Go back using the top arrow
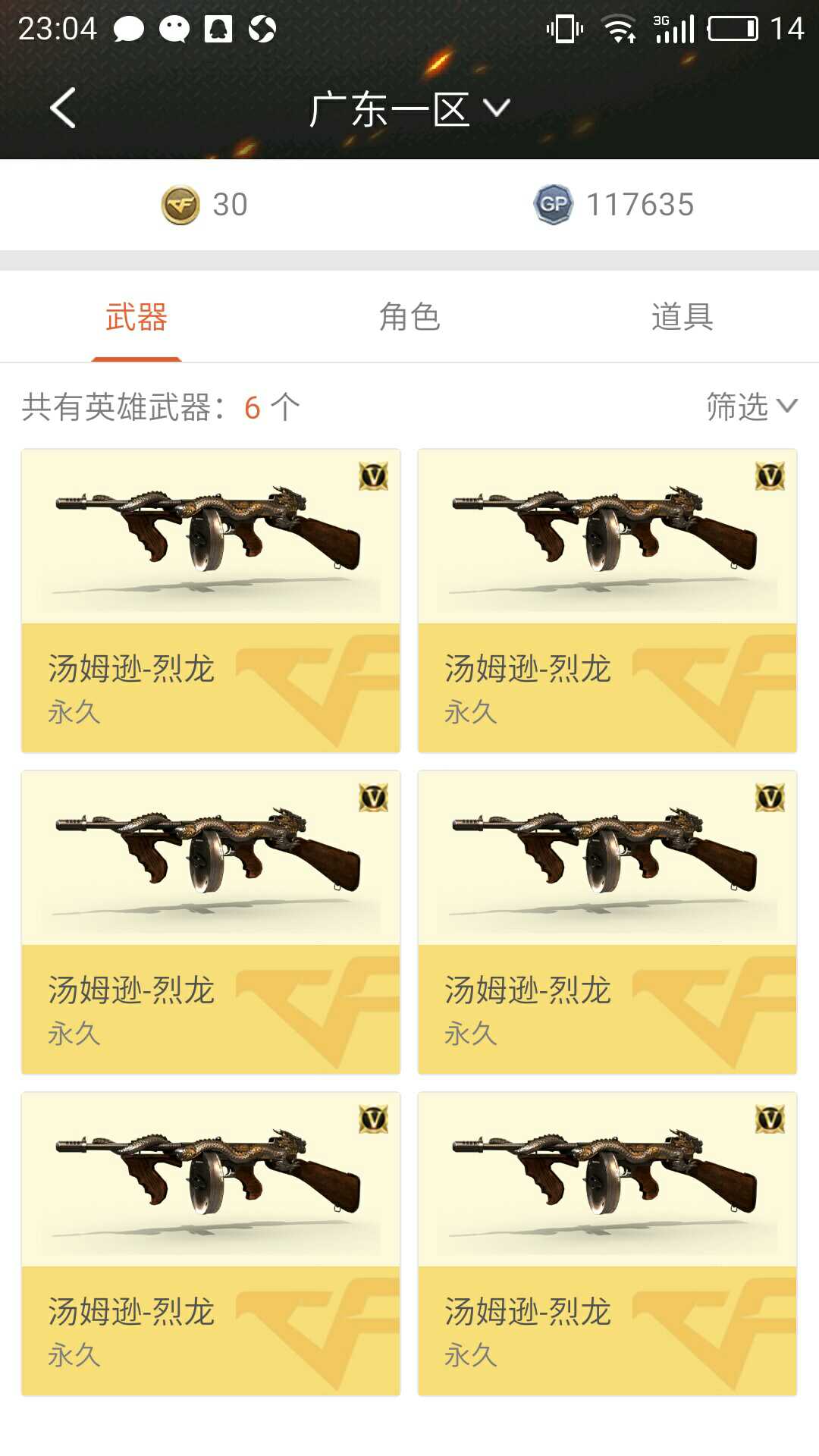Screen dimensions: 819x1456 click(x=64, y=108)
